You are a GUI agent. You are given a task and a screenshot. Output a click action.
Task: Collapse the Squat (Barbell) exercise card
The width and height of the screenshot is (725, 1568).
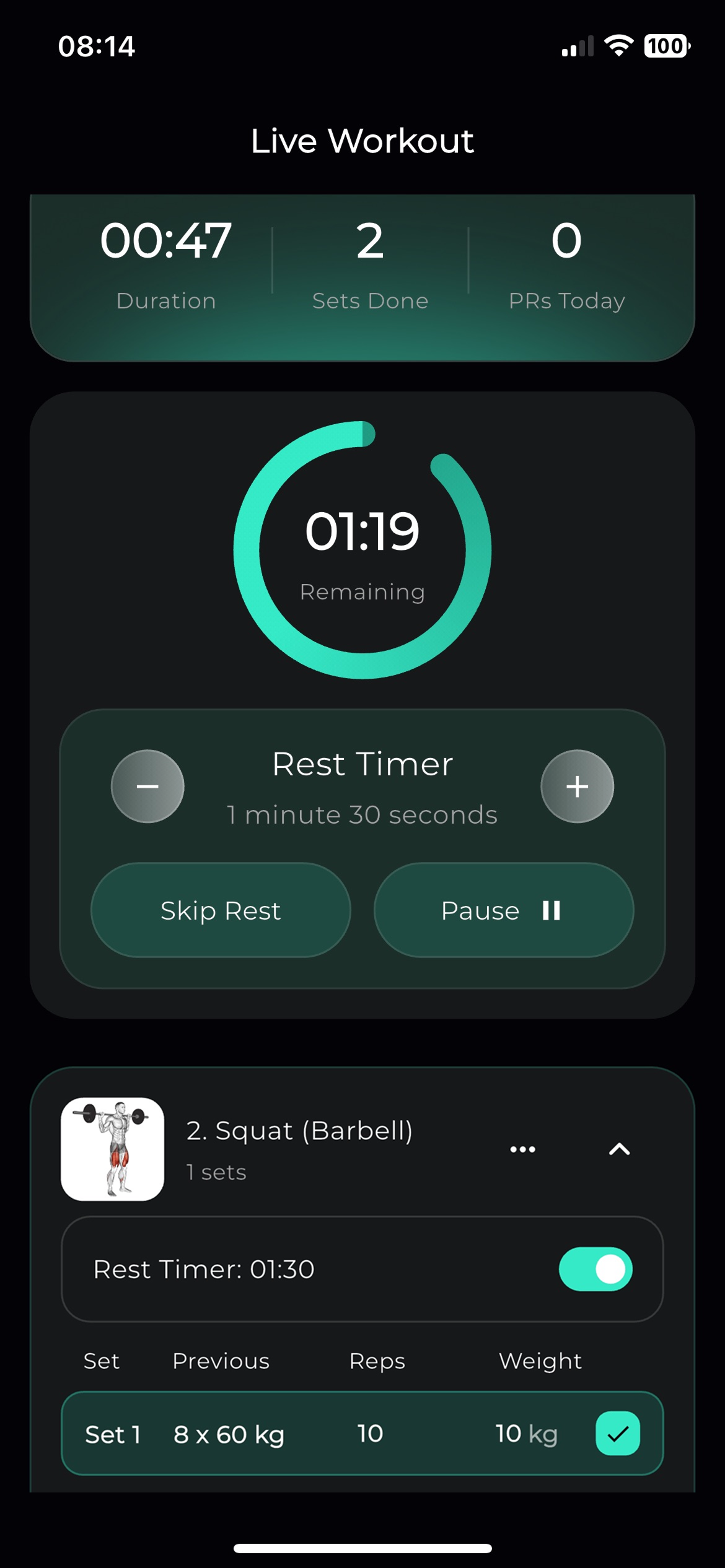[621, 1149]
